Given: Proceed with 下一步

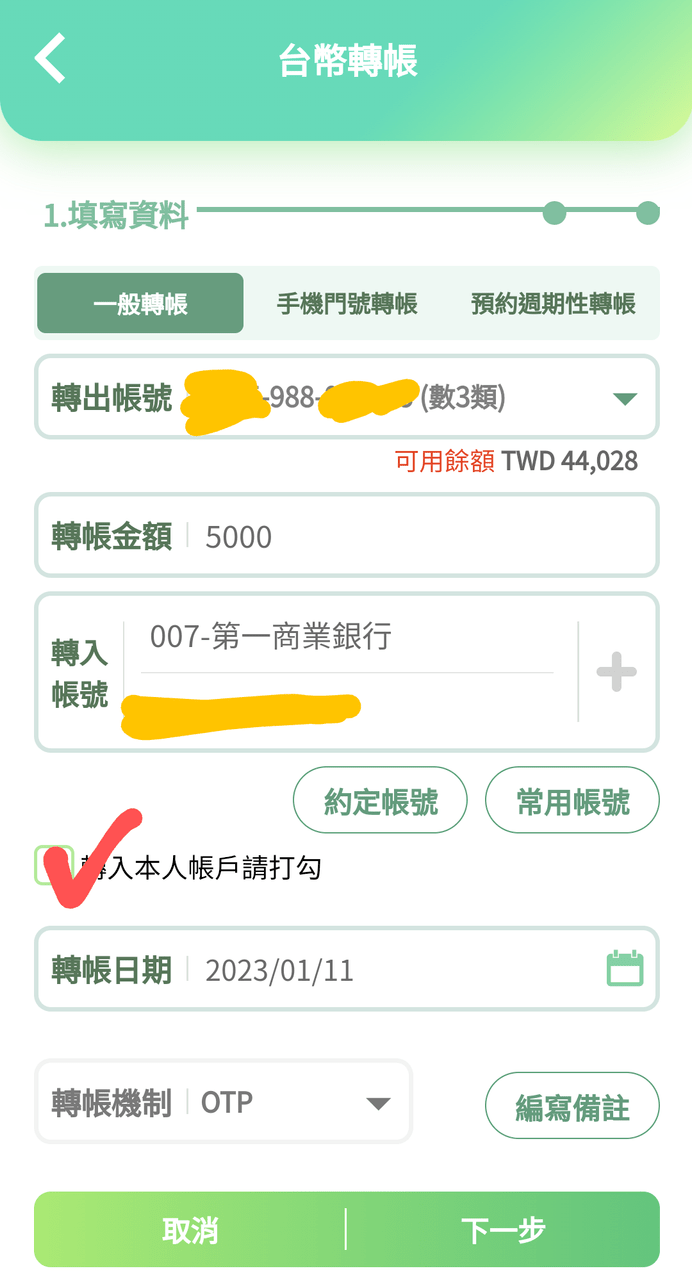Looking at the screenshot, I should (x=503, y=1229).
